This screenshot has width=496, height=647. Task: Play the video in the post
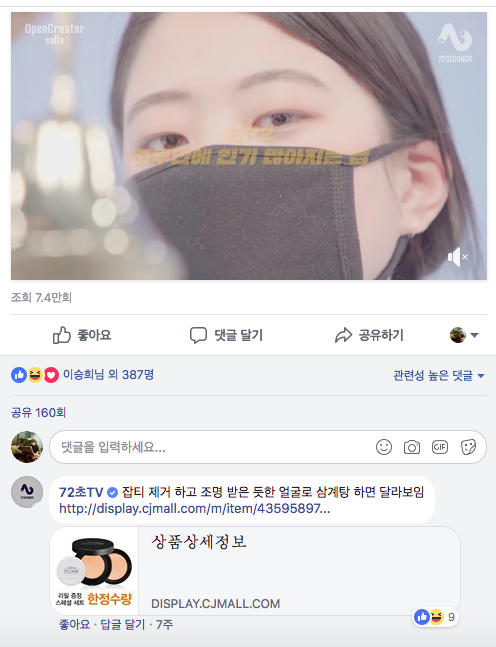point(249,146)
